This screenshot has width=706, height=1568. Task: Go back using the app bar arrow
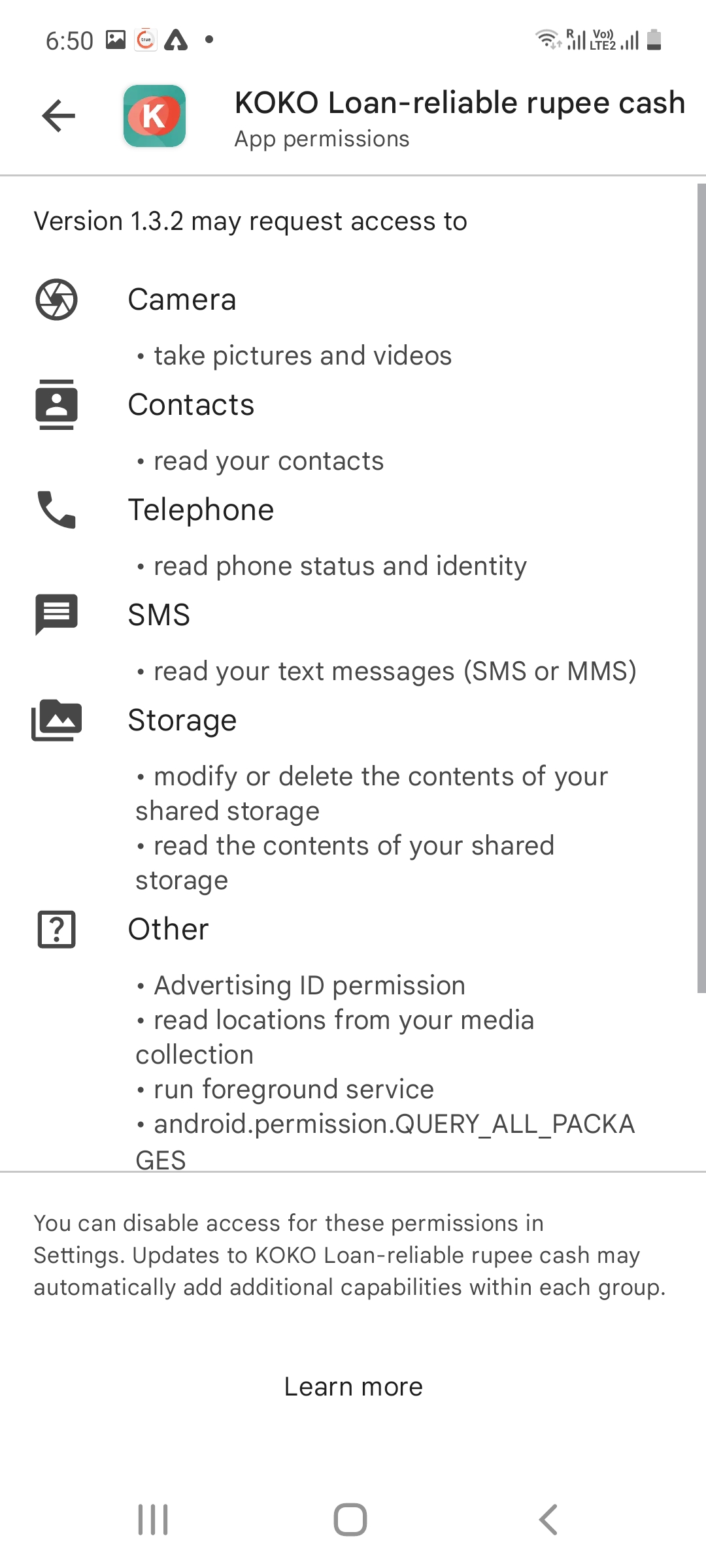[x=59, y=116]
